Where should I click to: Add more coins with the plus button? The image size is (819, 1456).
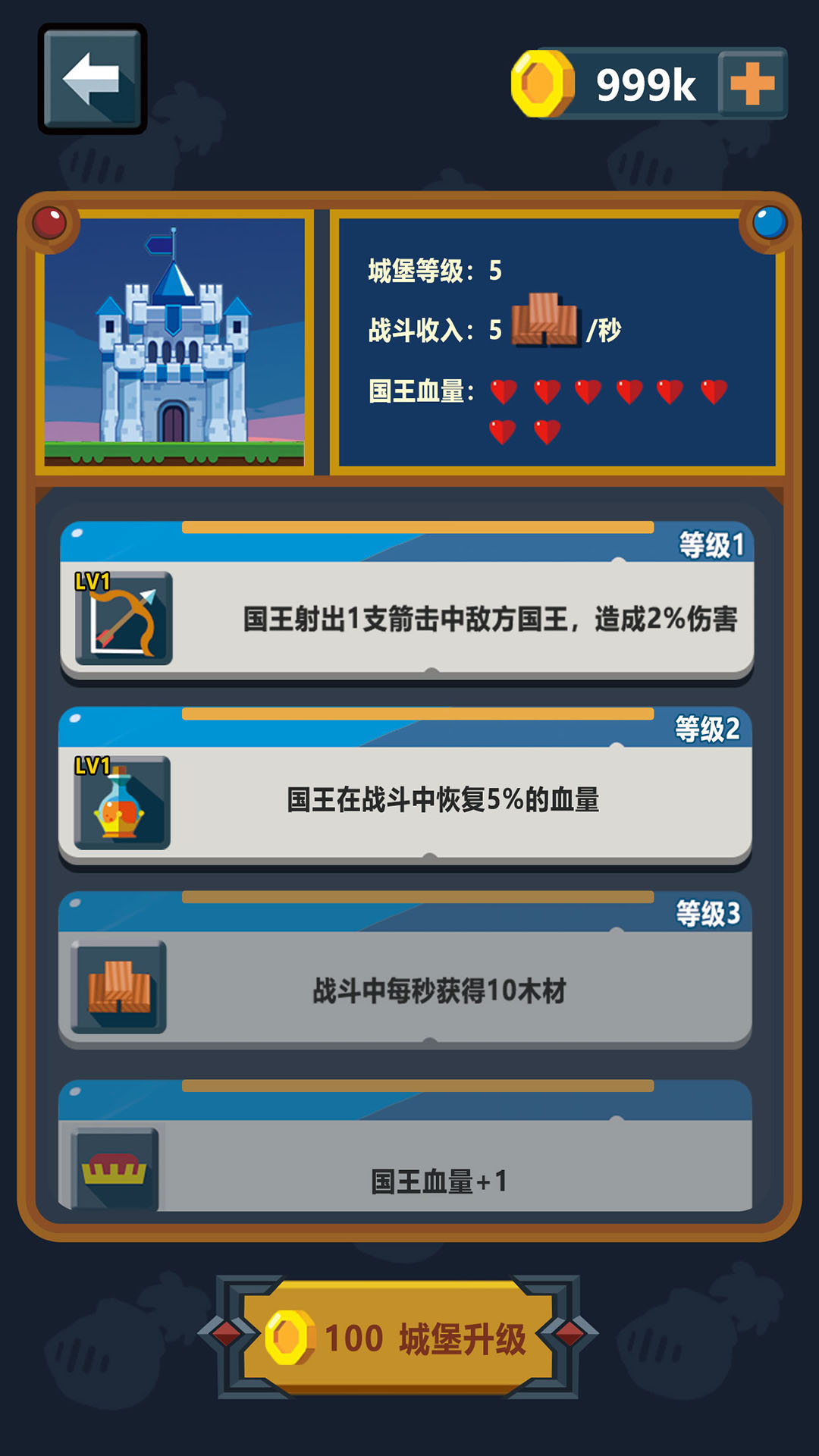pos(752,83)
